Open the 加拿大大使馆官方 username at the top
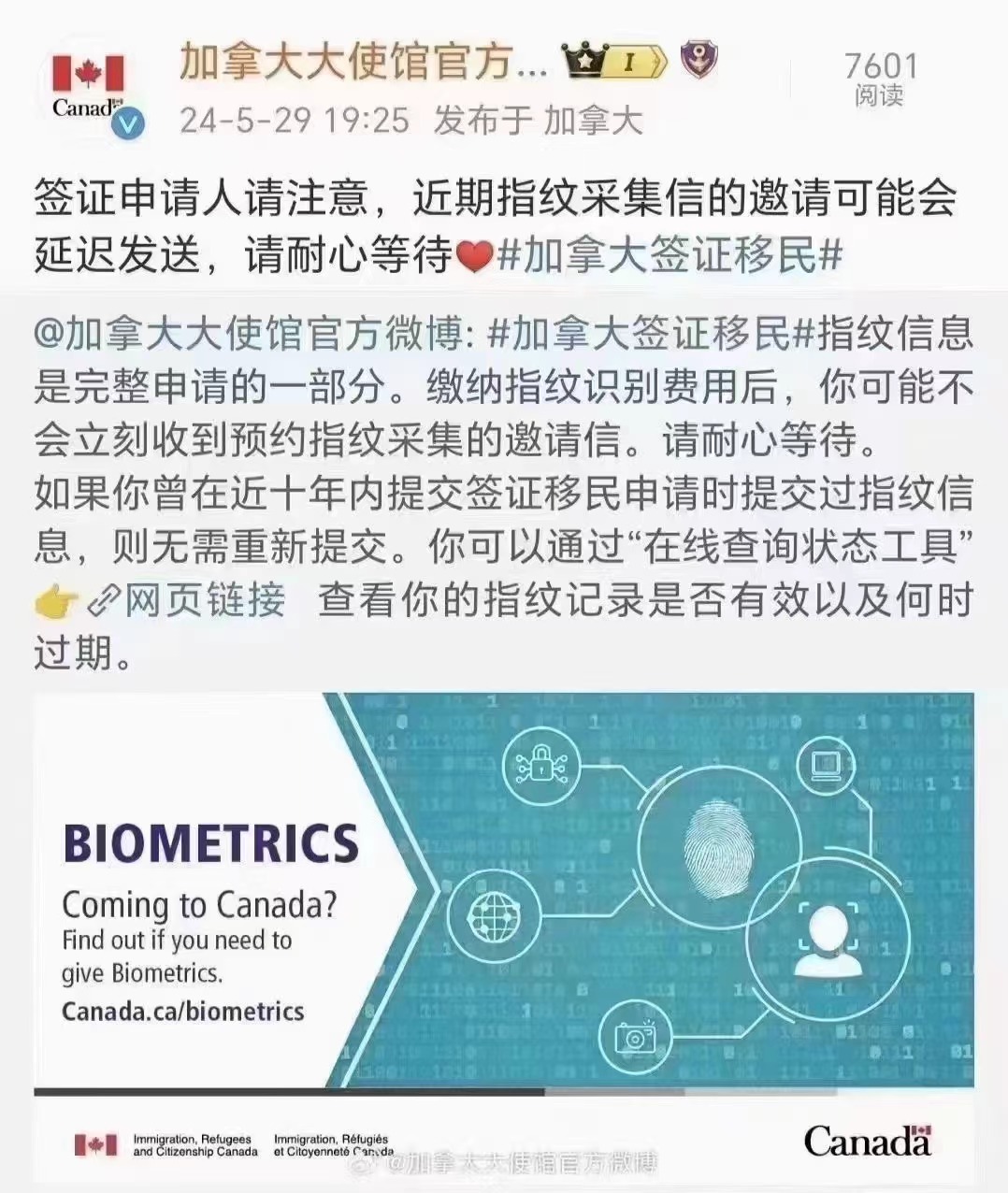The width and height of the screenshot is (1008, 1193). (363, 63)
